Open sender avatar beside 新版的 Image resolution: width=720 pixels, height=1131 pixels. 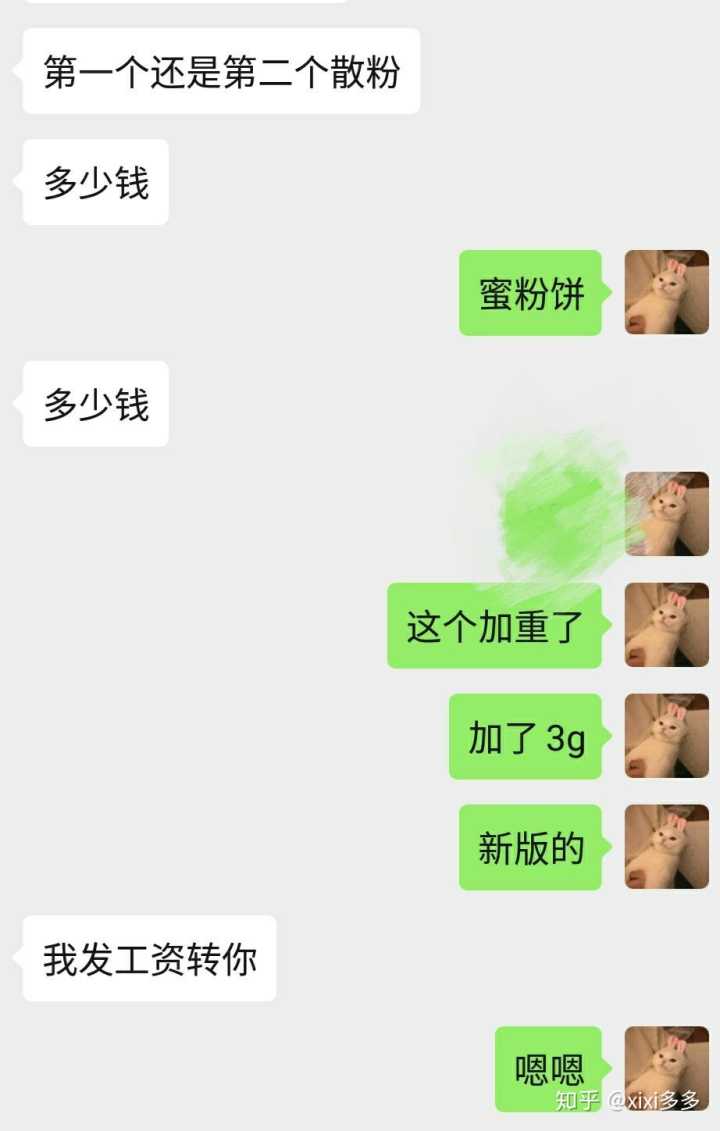coord(666,847)
